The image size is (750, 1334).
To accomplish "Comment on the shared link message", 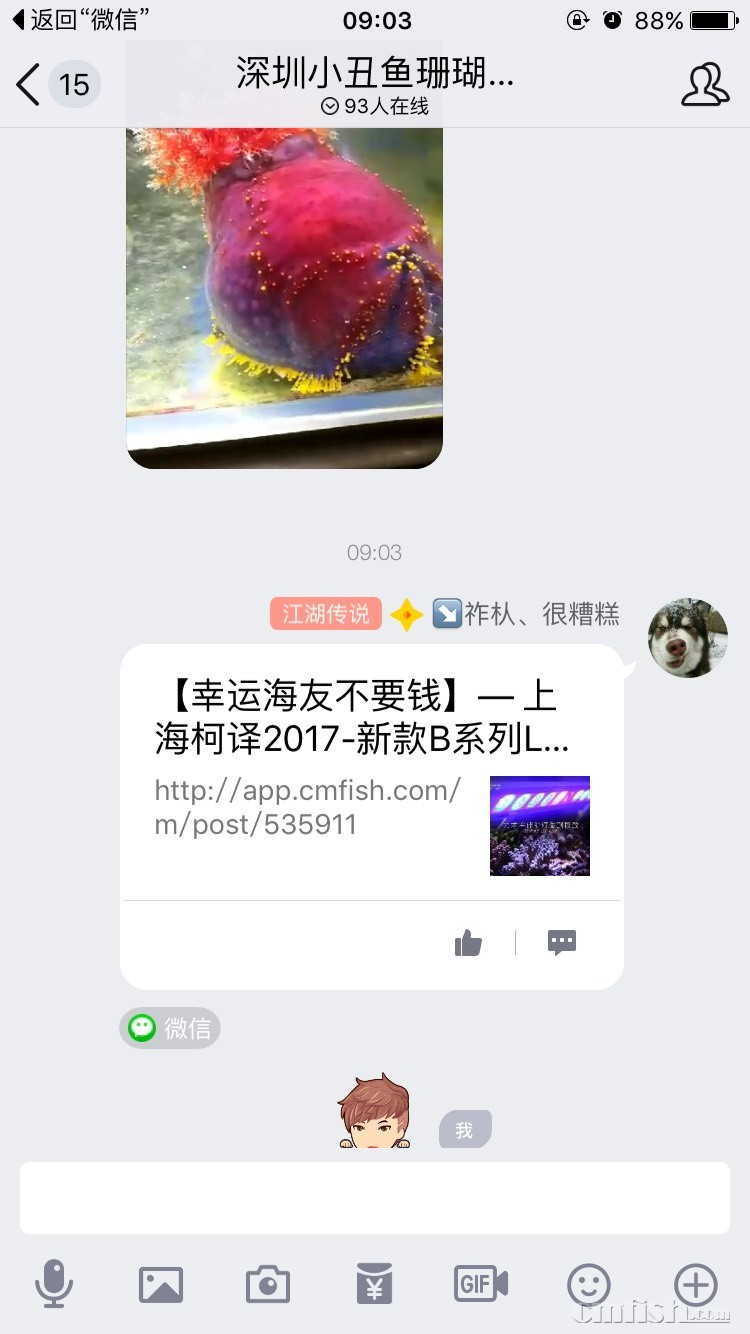I will coord(562,943).
